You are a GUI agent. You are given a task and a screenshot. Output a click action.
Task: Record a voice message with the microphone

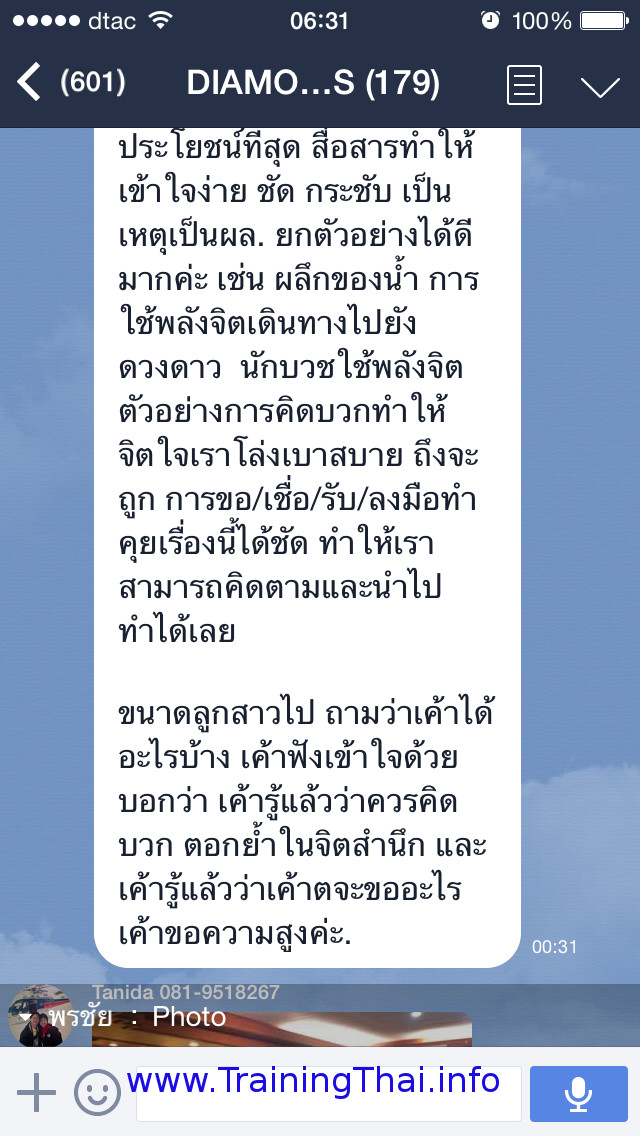[578, 1093]
